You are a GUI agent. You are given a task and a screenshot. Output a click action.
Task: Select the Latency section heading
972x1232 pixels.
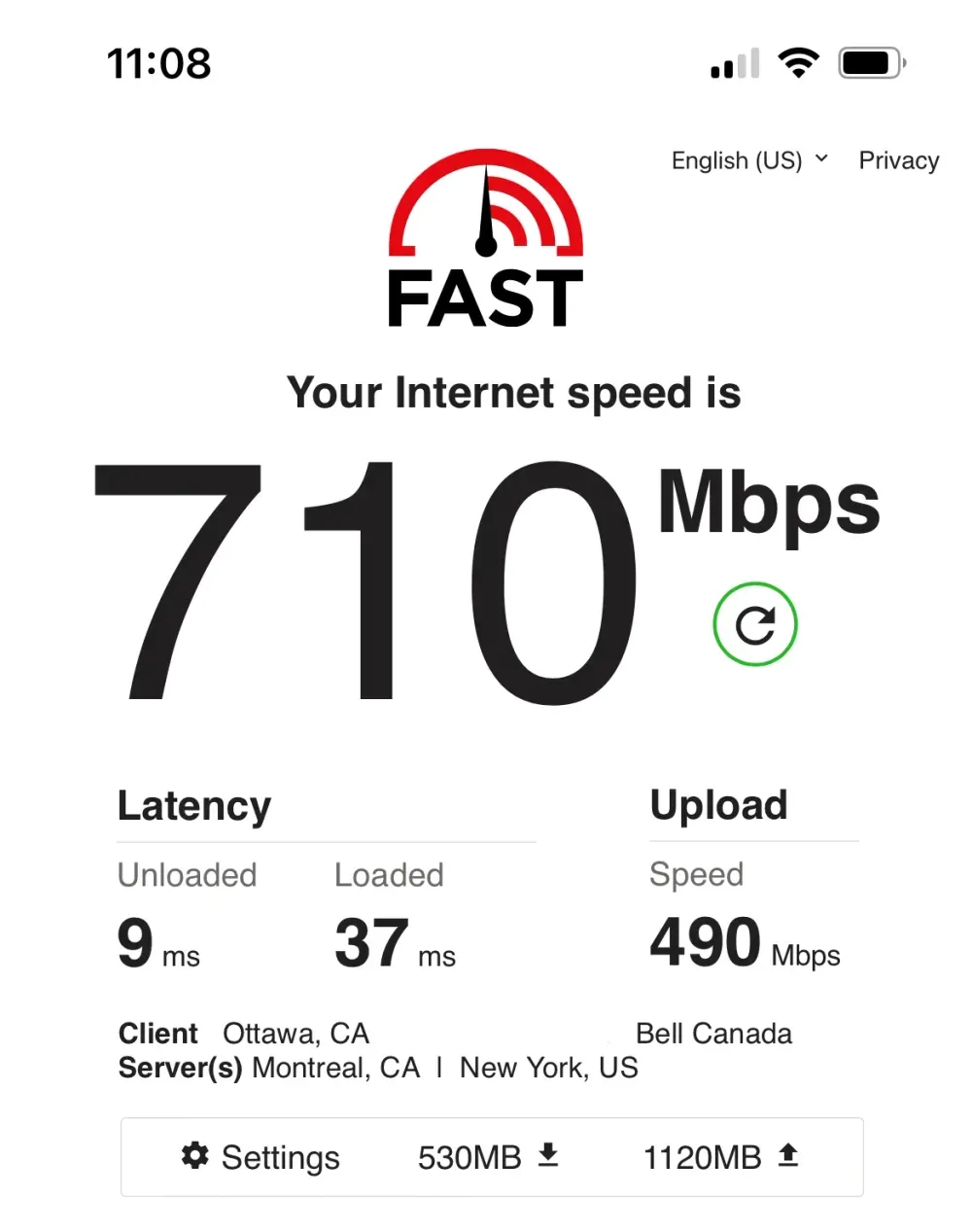coord(193,805)
